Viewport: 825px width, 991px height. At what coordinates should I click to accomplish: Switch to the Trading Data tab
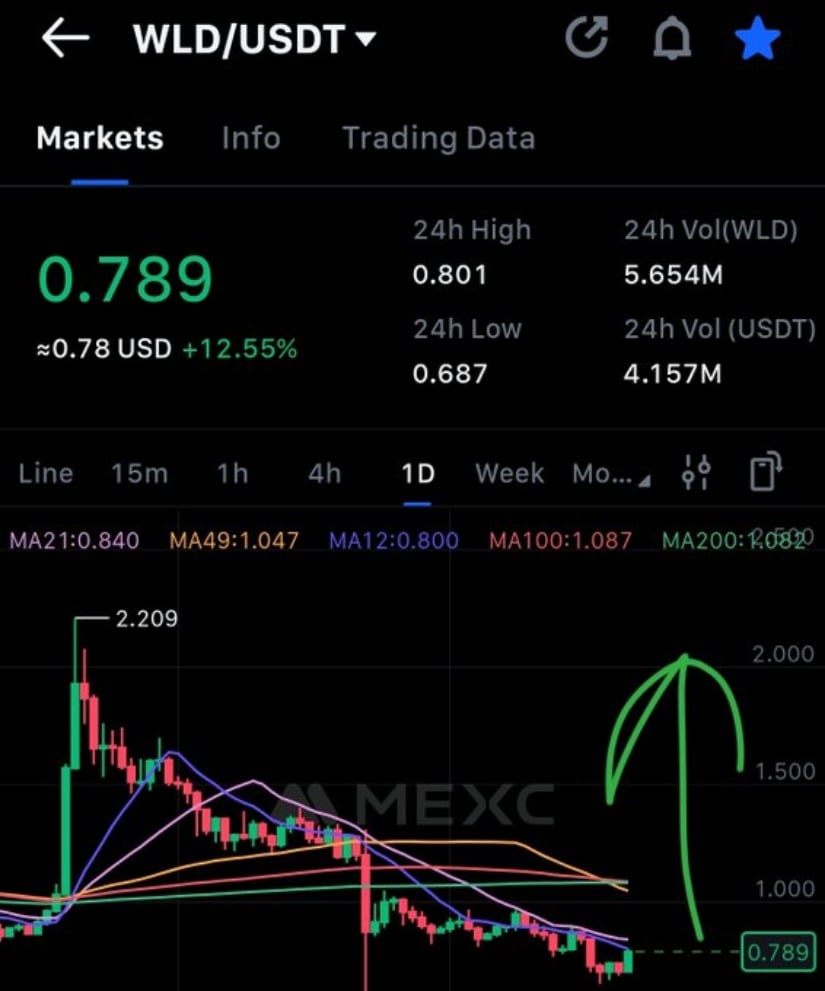coord(438,138)
